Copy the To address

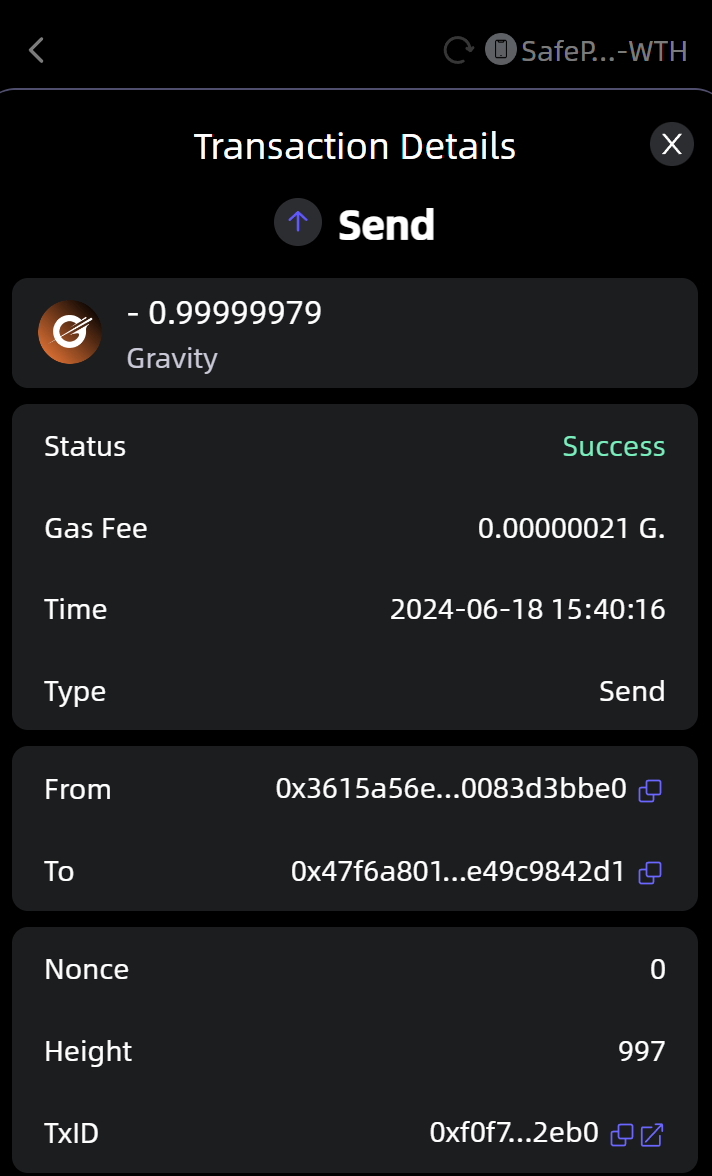(x=650, y=872)
